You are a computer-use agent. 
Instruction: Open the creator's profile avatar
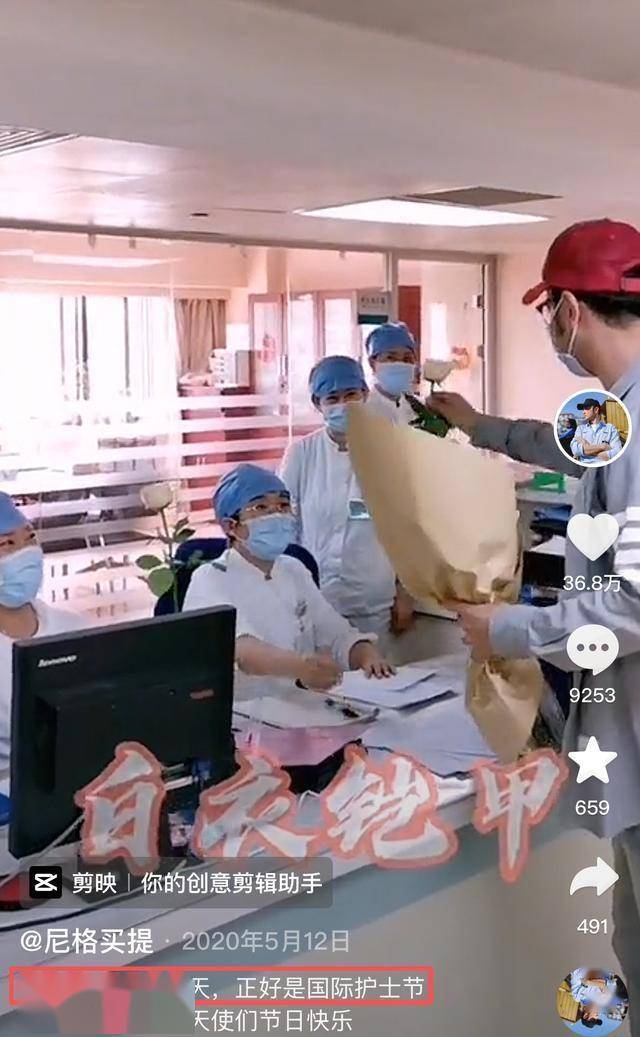[x=593, y=429]
